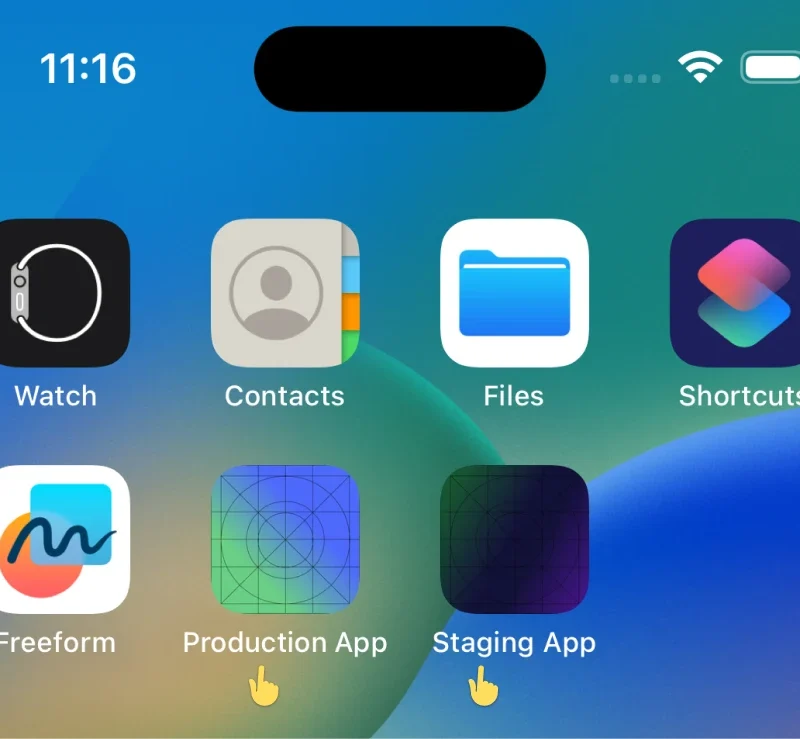800x739 pixels.
Task: Open the Files app
Action: 514,293
